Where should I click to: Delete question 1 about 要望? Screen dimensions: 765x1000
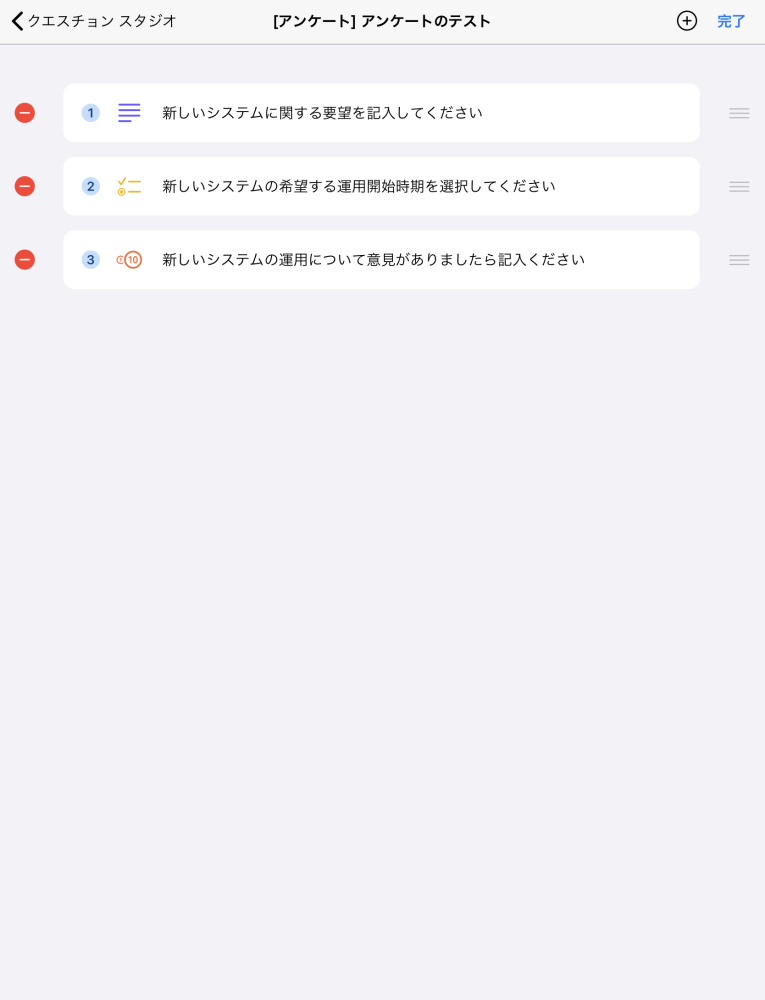(x=25, y=113)
